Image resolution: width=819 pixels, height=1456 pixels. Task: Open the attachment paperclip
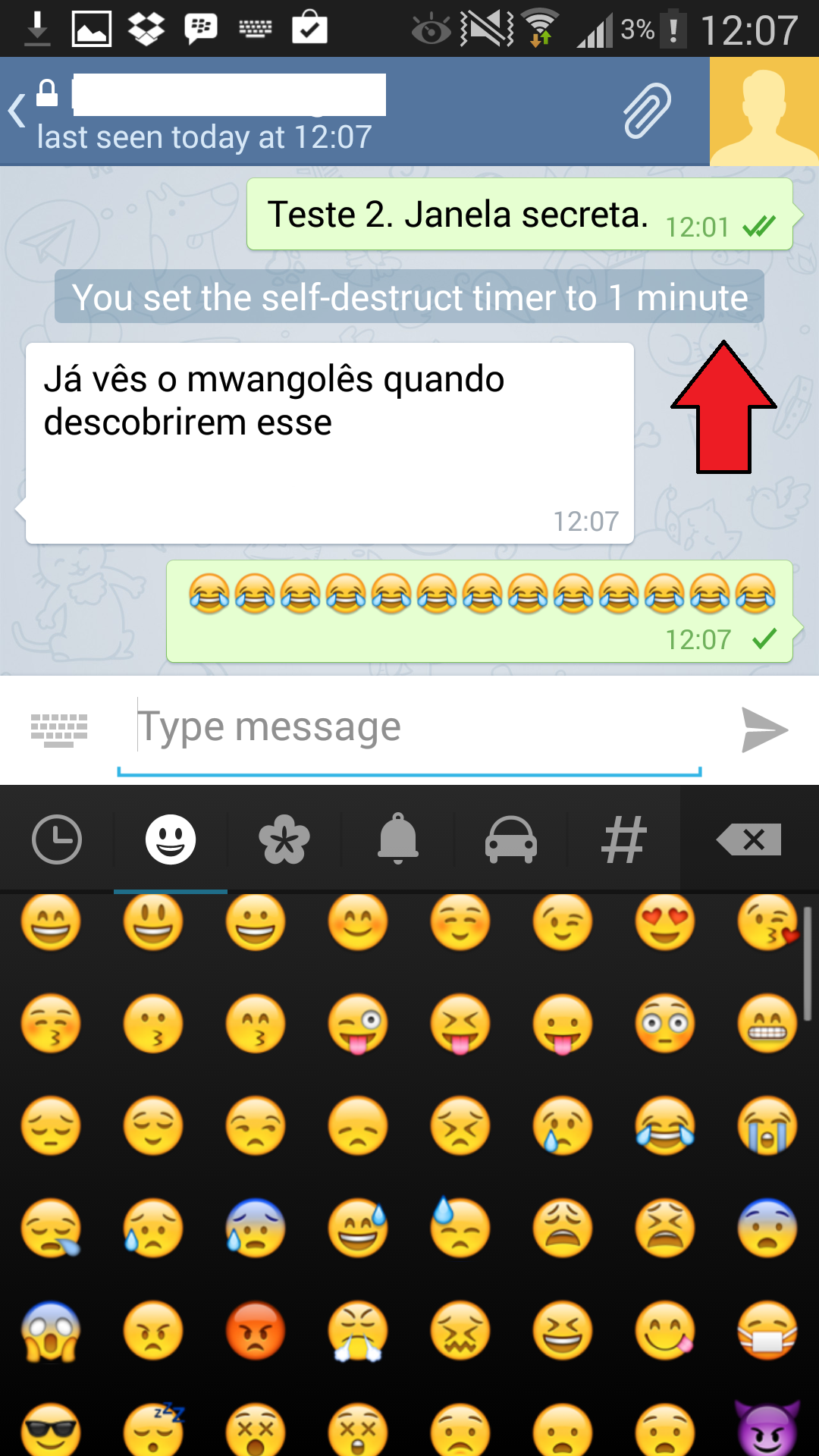tap(647, 111)
